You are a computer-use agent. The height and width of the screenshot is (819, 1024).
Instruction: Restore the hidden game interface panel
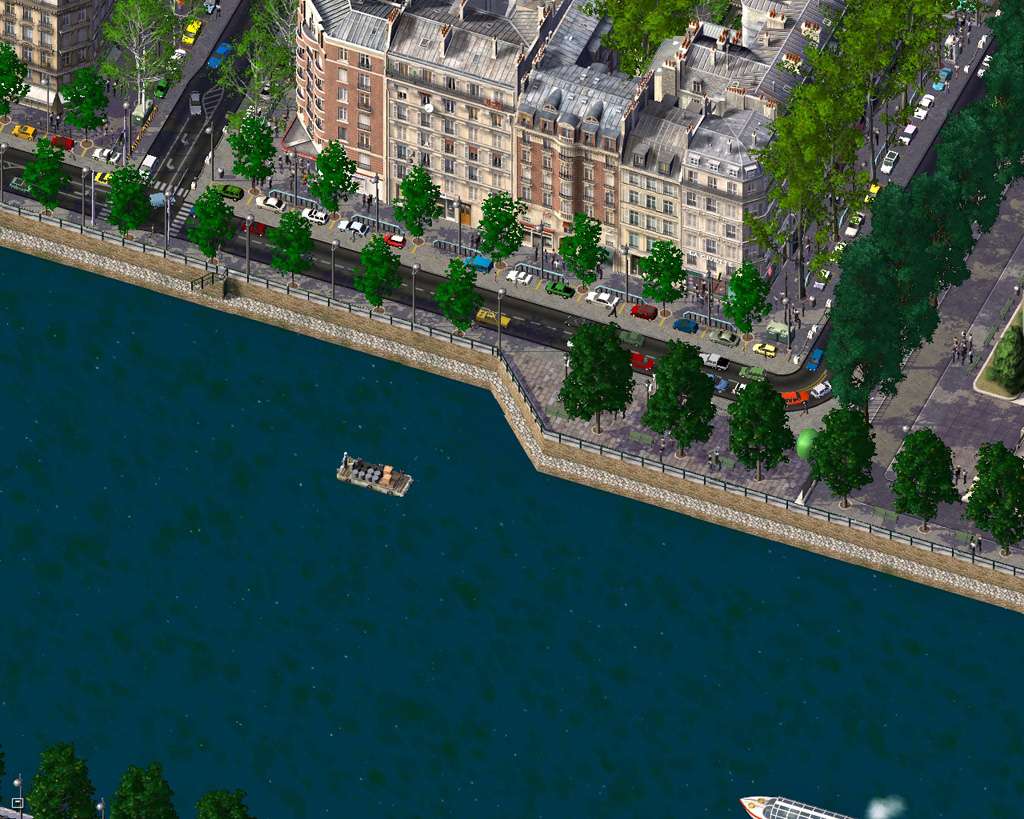coord(17,803)
